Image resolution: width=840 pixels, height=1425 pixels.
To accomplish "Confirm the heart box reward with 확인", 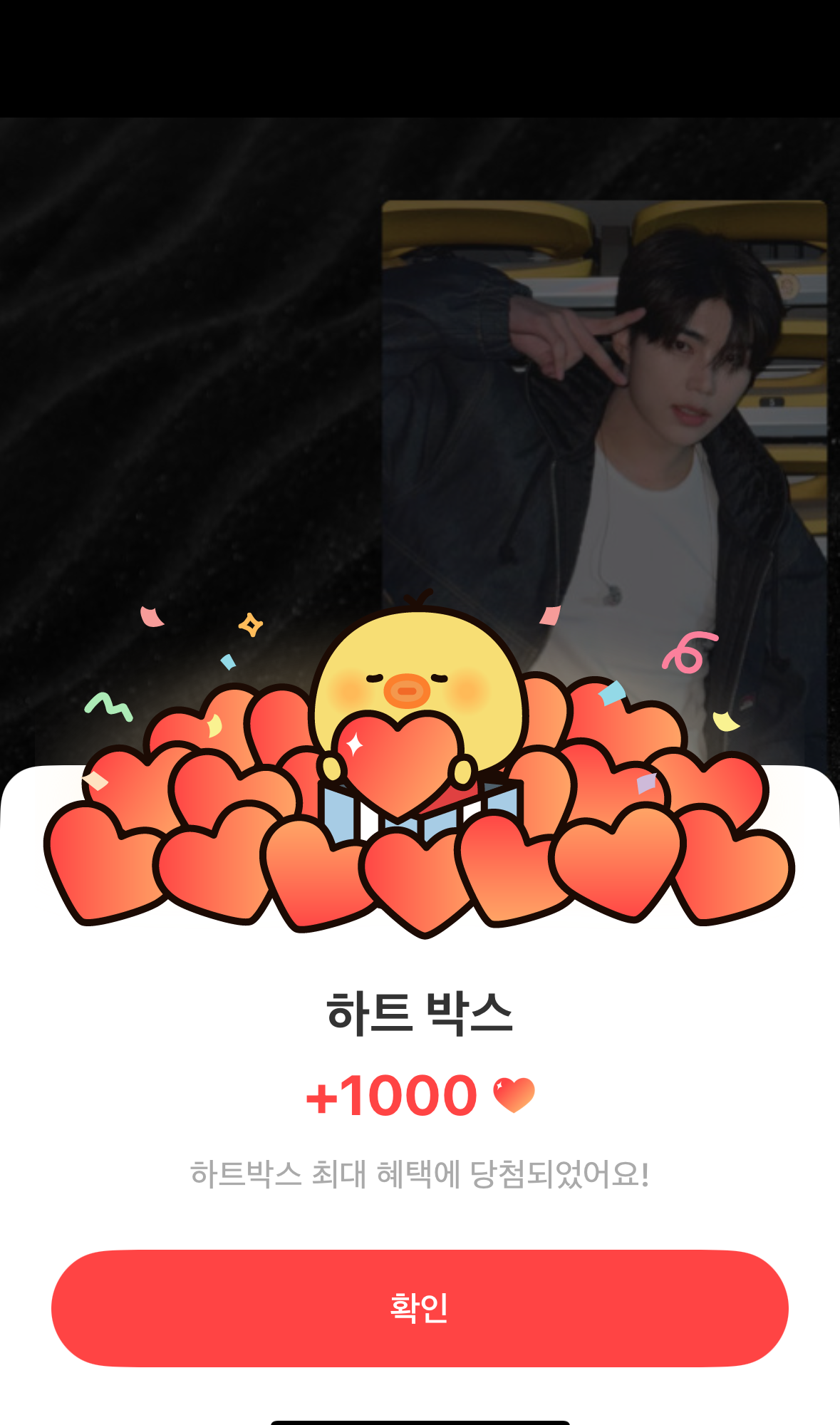I will point(420,1308).
